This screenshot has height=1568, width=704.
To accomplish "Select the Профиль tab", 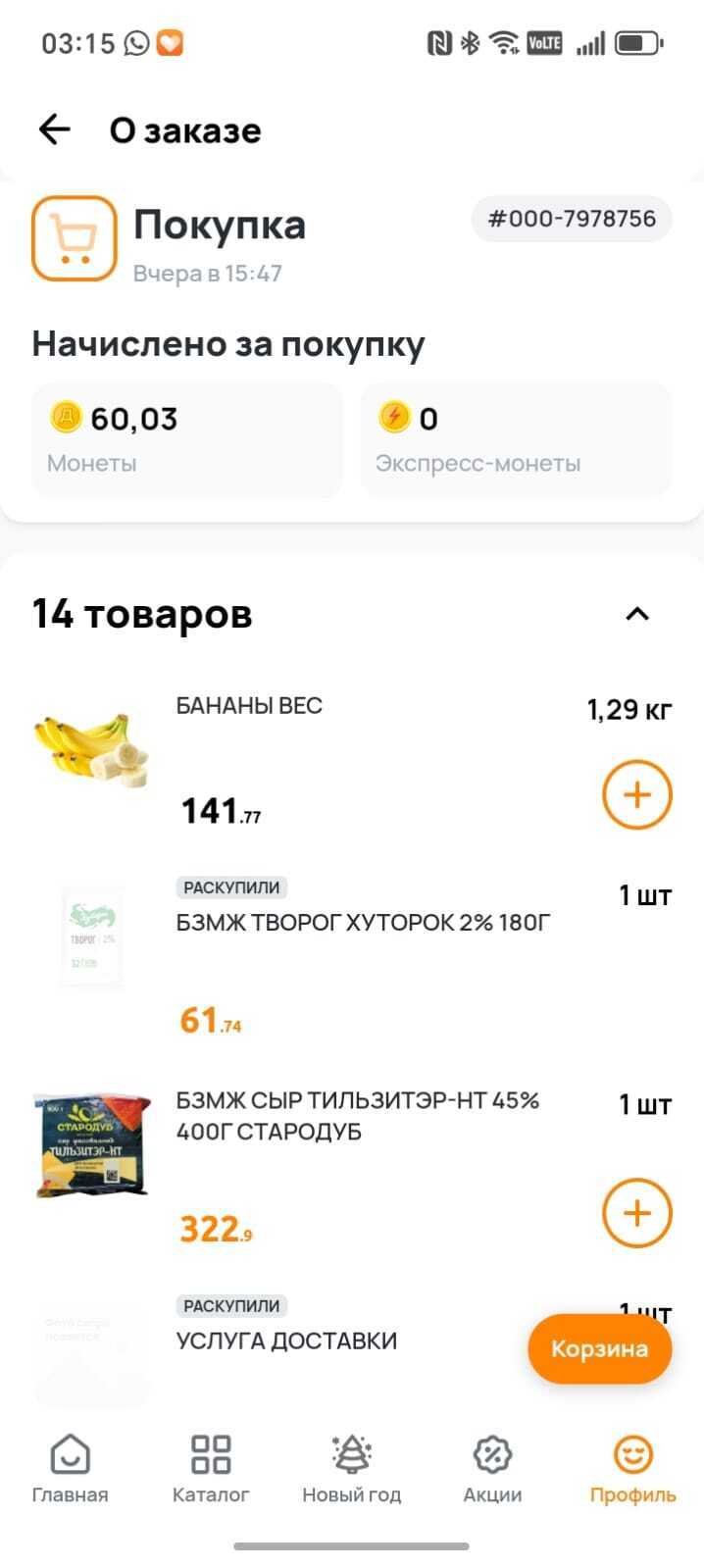I will point(632,1468).
